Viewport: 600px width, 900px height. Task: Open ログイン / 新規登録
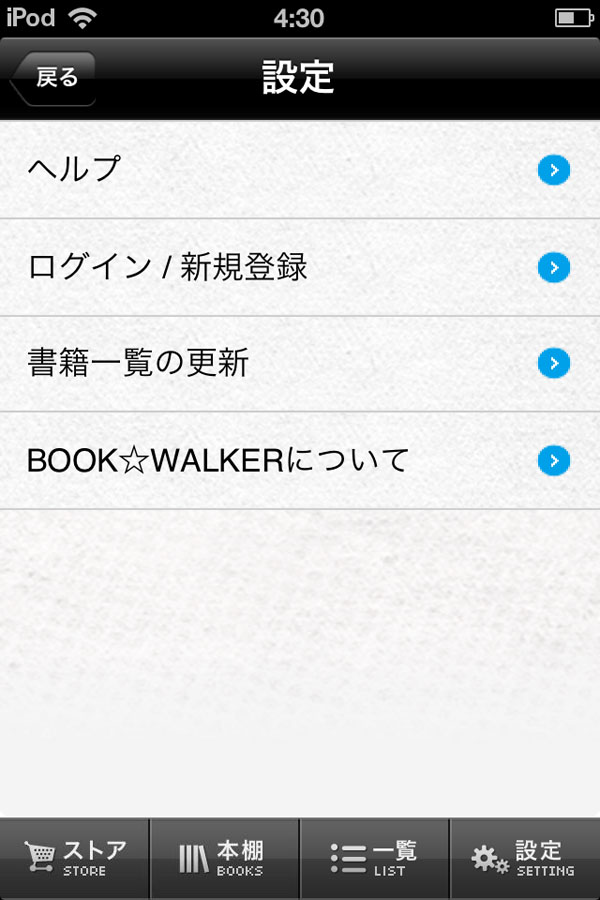point(299,267)
